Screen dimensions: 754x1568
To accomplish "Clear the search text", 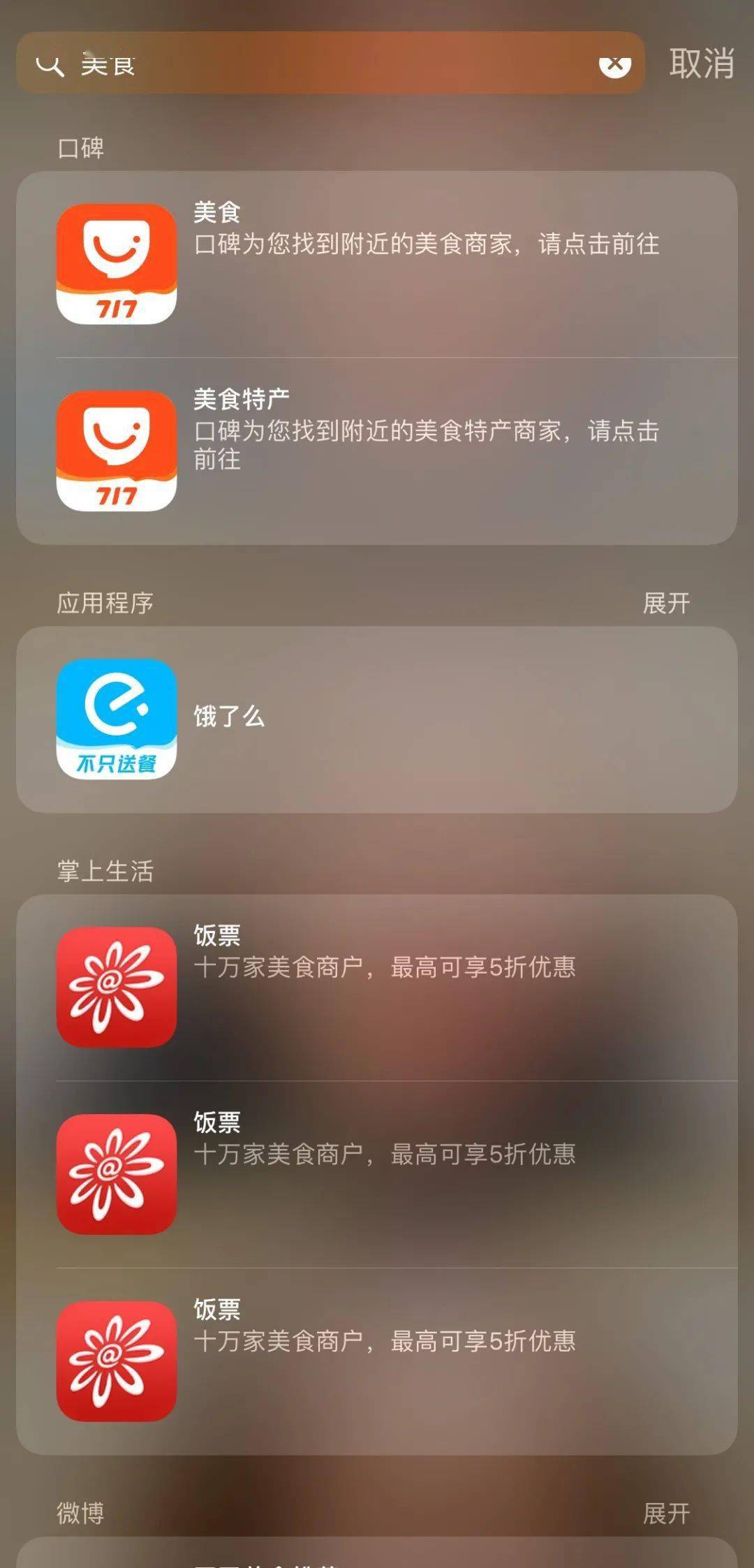I will coord(615,64).
